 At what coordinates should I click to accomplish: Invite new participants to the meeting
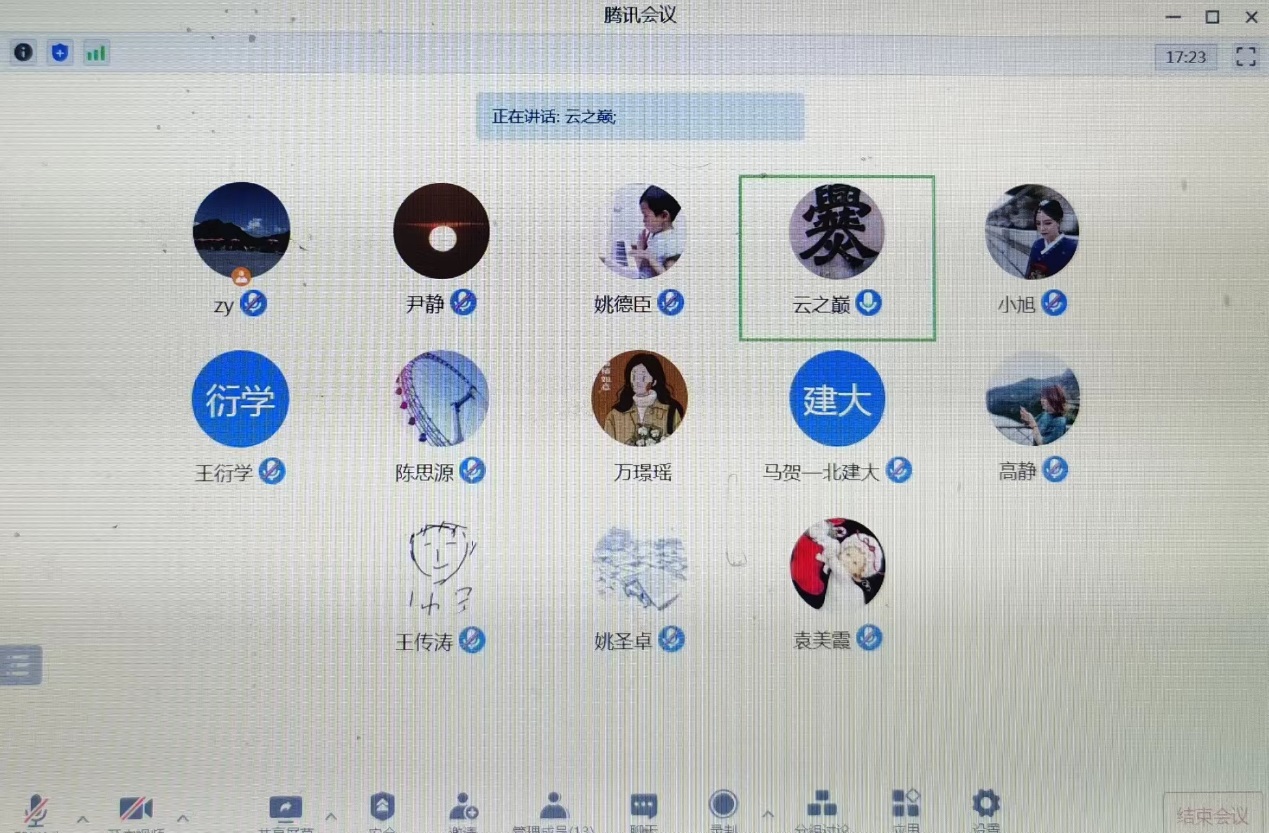tap(463, 807)
